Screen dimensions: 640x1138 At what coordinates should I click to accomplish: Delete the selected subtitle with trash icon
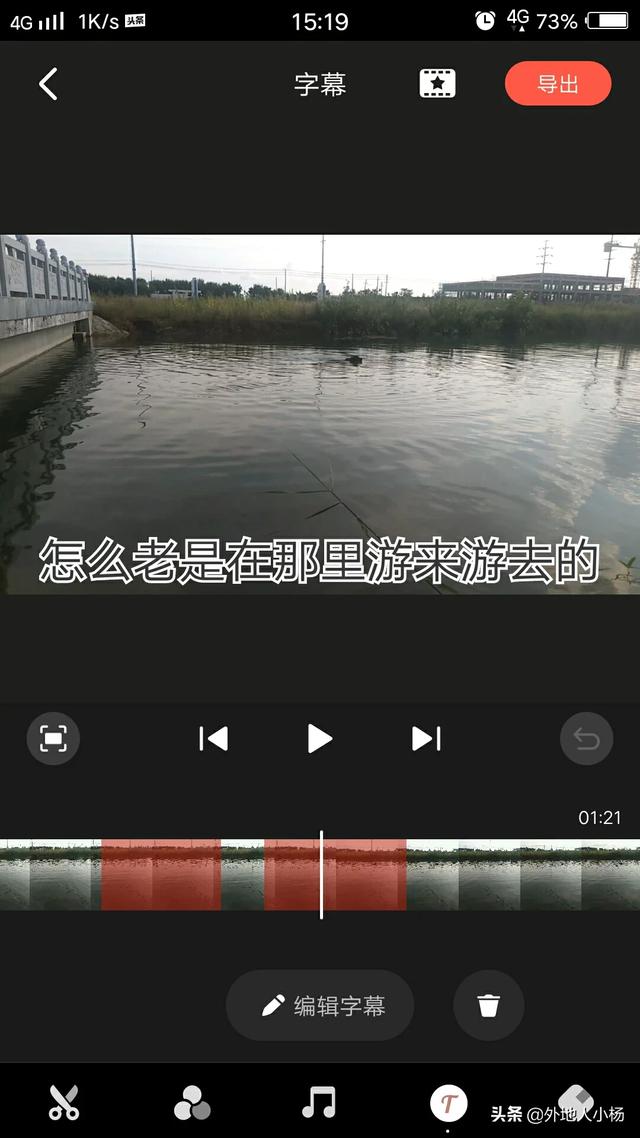[x=488, y=1006]
